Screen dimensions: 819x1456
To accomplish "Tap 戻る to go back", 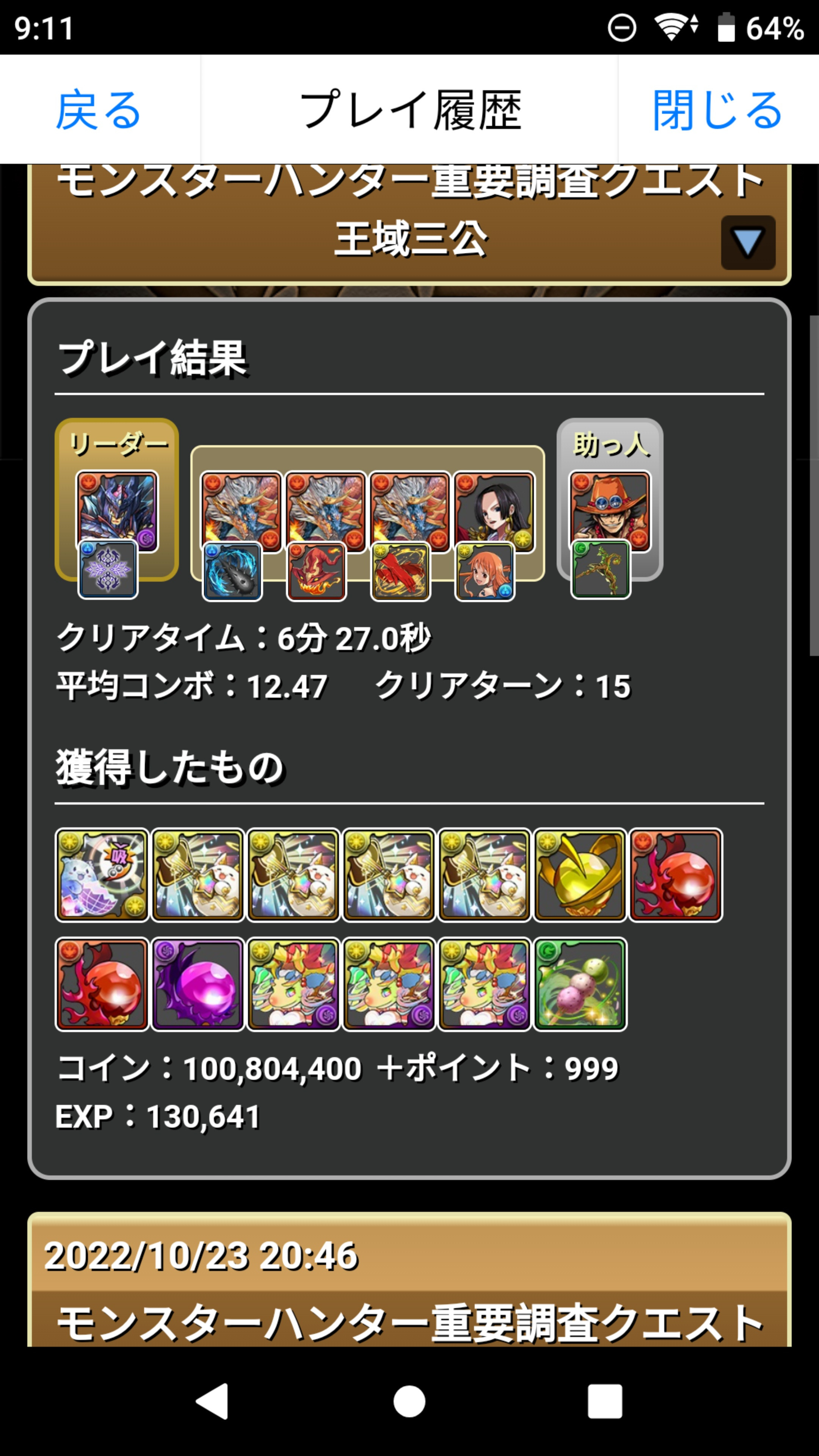I will point(98,110).
